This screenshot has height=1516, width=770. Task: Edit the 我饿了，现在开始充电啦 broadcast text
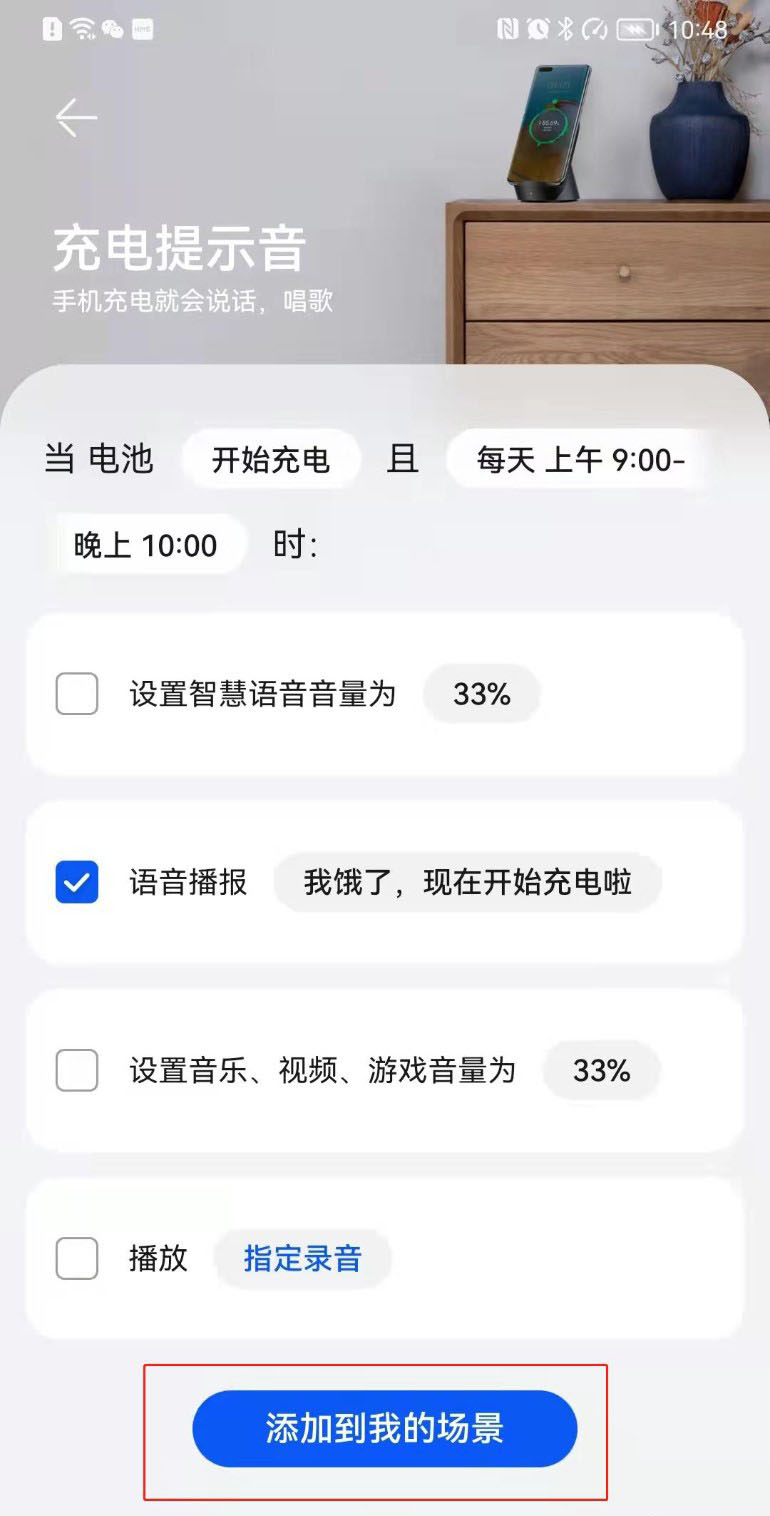[x=468, y=882]
